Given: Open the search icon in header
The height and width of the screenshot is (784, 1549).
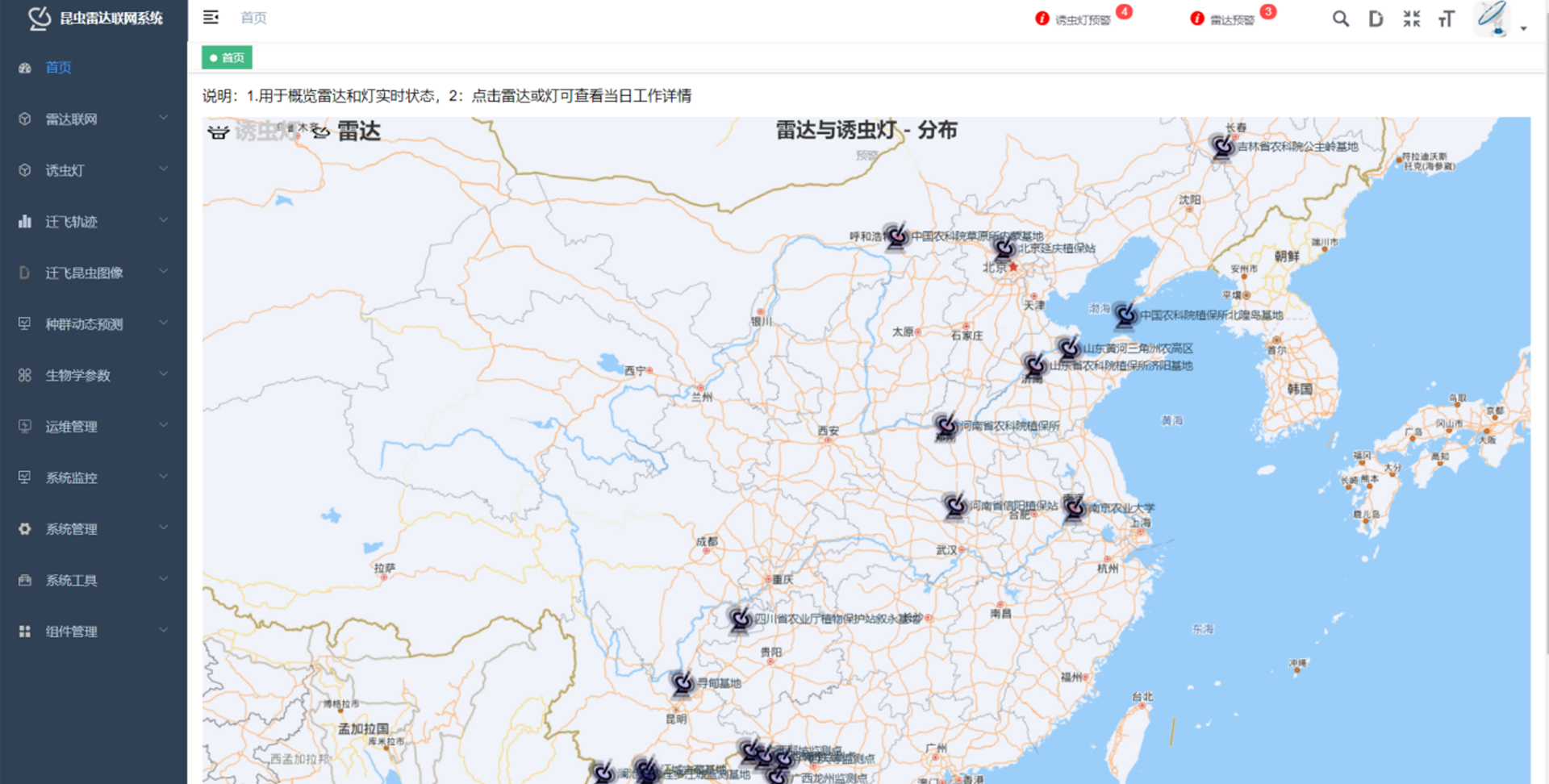Looking at the screenshot, I should pos(1340,19).
